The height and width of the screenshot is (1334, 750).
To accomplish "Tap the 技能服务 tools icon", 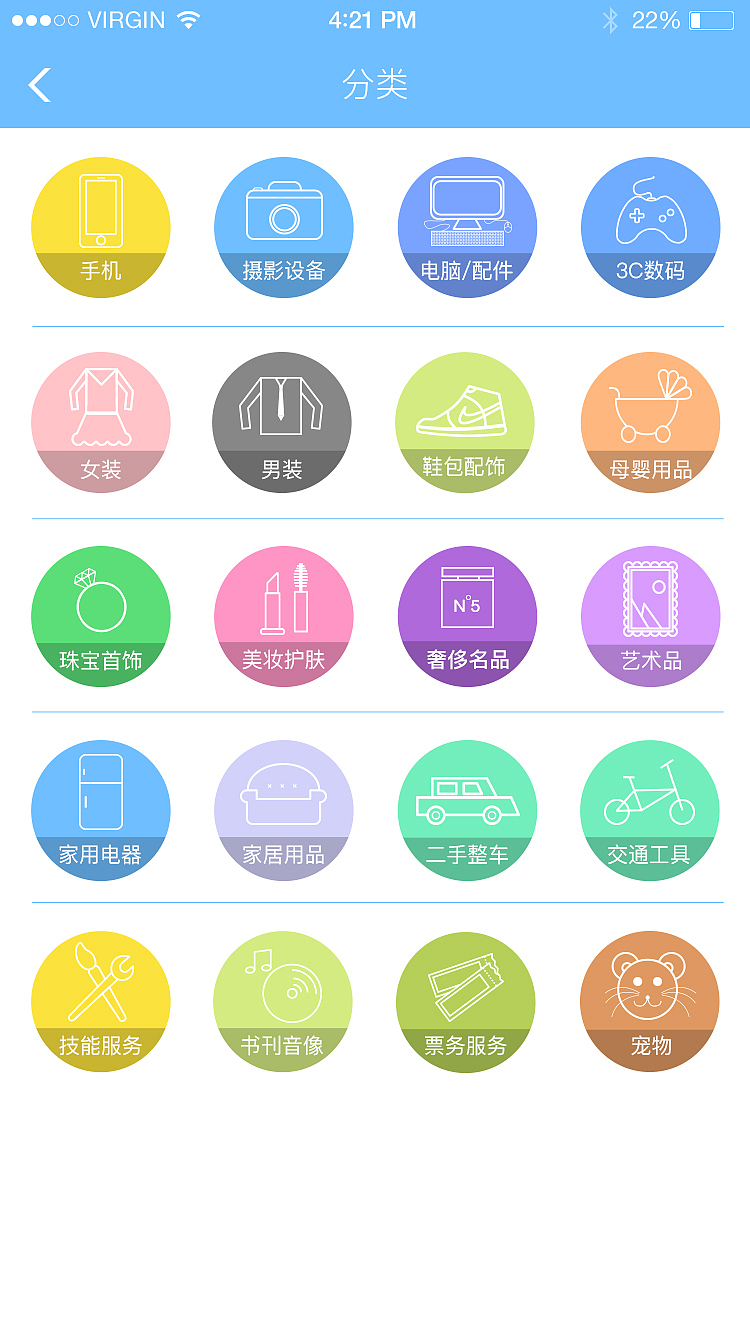I will point(100,1001).
